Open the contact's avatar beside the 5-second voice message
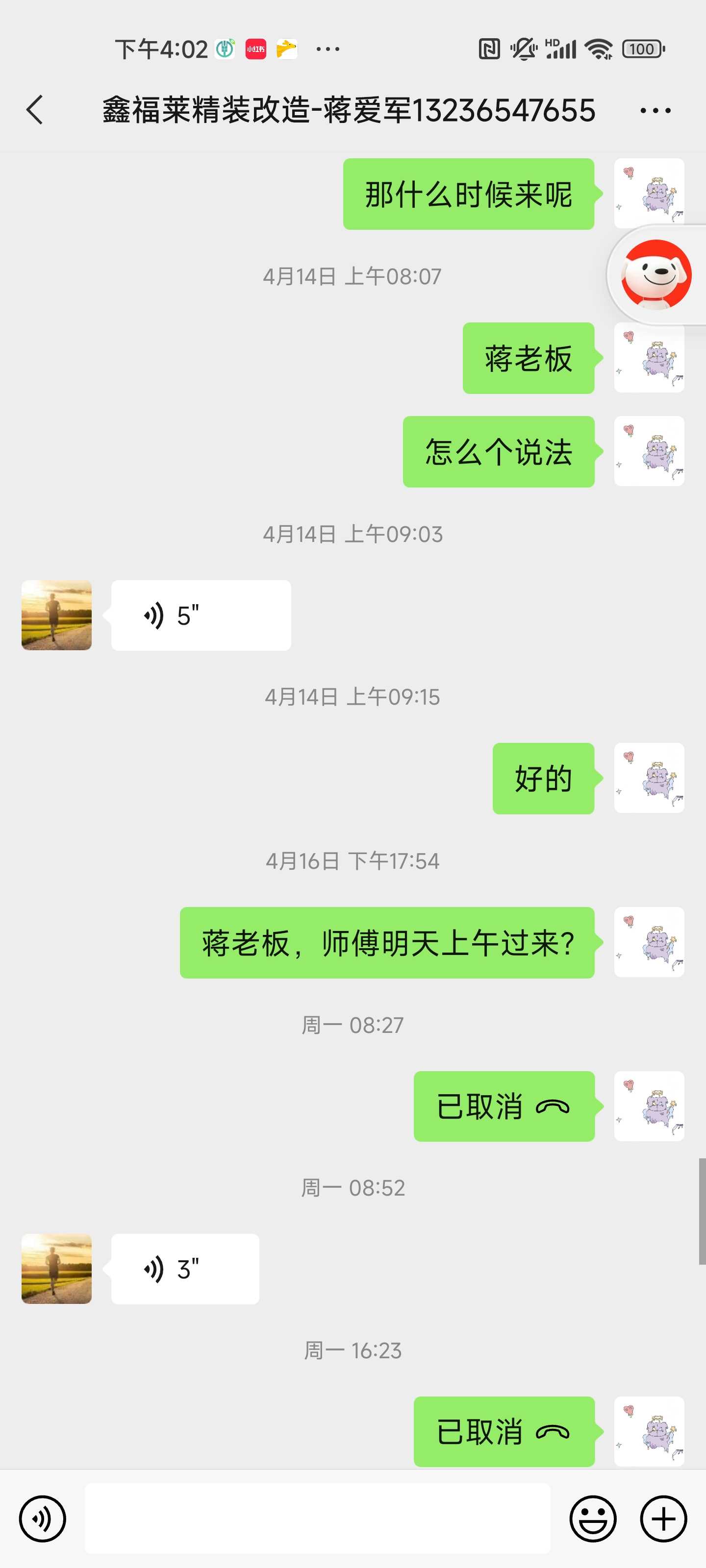The height and width of the screenshot is (1568, 706). click(x=57, y=615)
